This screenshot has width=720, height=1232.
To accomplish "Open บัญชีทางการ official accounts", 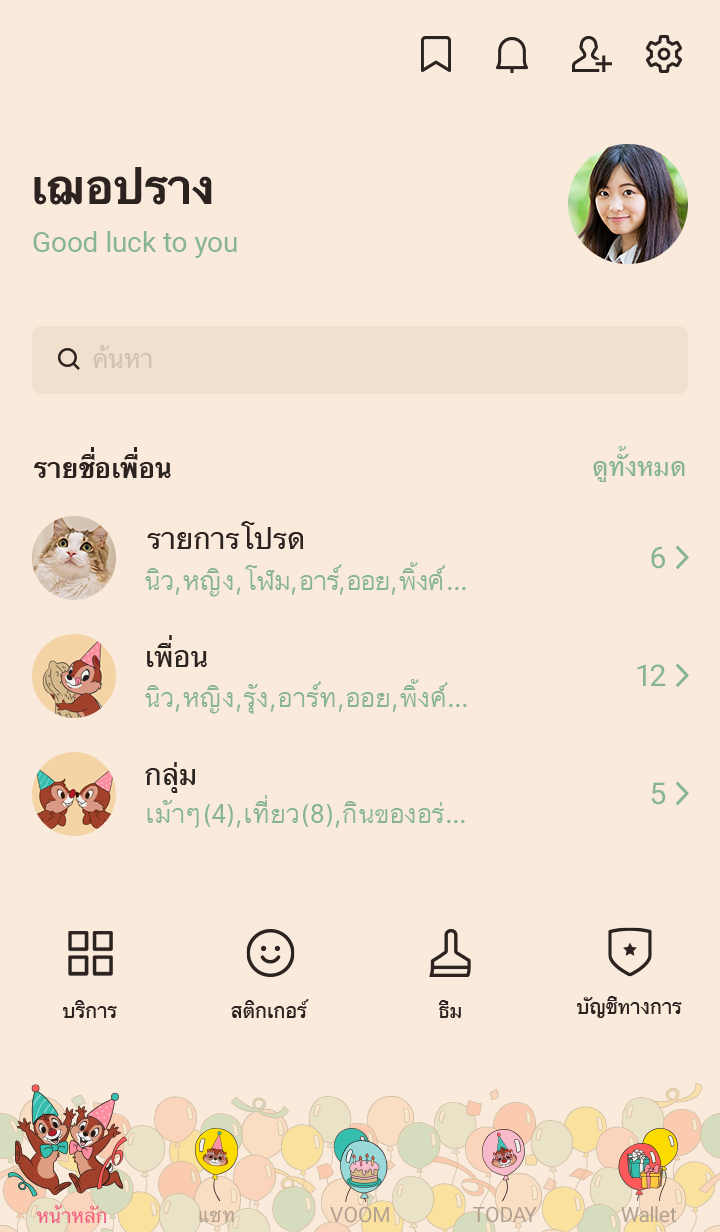I will tap(629, 972).
